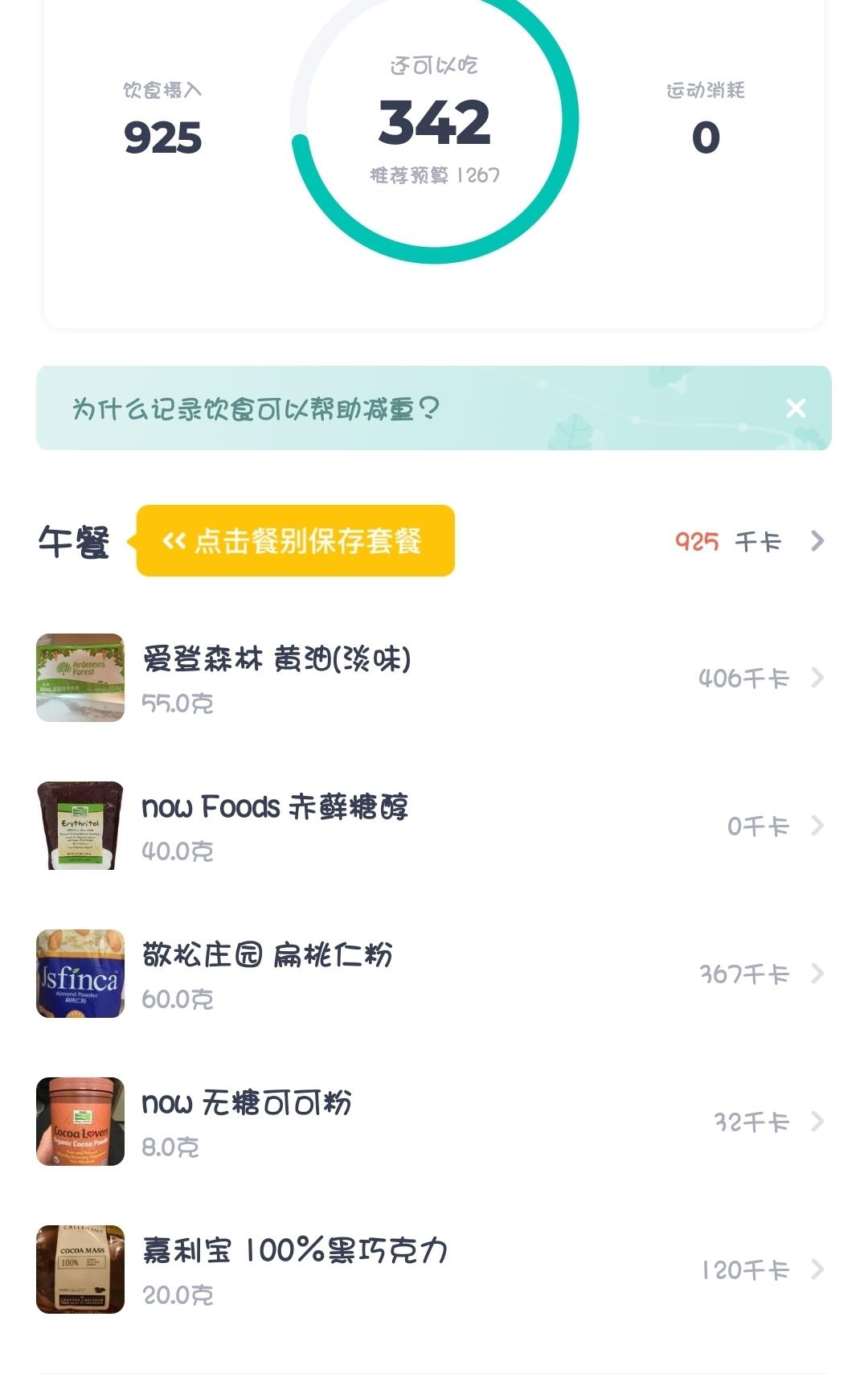This screenshot has width=868, height=1374.
Task: Select 敬松庄园 扁桃仁粉 food record
Action: pyautogui.click(x=434, y=974)
